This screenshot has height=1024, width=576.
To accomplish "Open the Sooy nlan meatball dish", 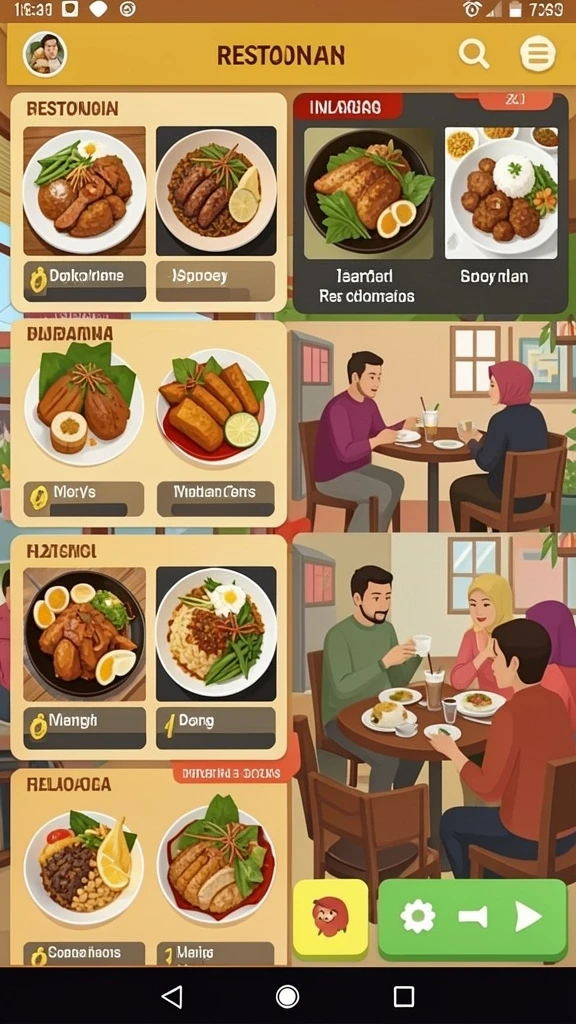I will click(x=502, y=208).
